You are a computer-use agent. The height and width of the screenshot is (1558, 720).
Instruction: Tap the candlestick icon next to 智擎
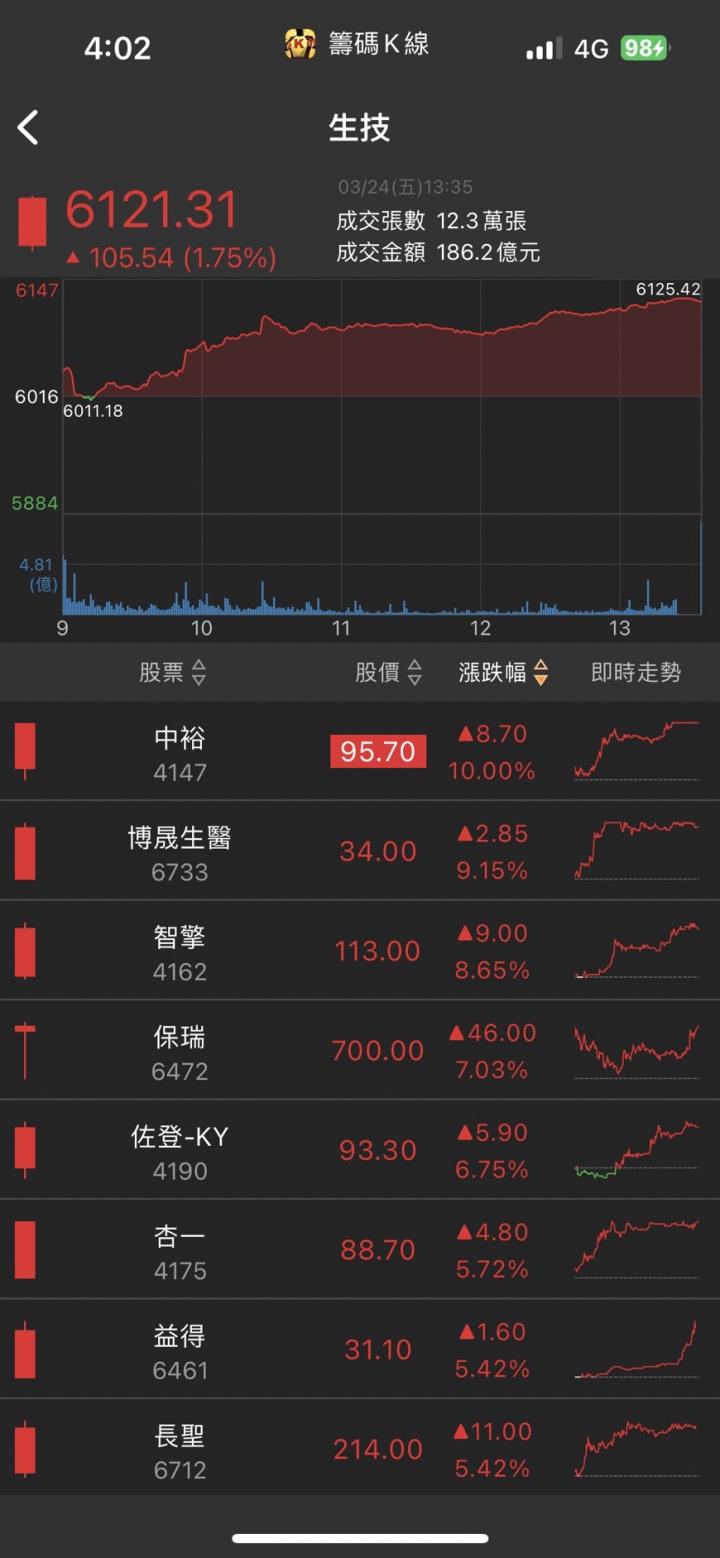pyautogui.click(x=24, y=950)
